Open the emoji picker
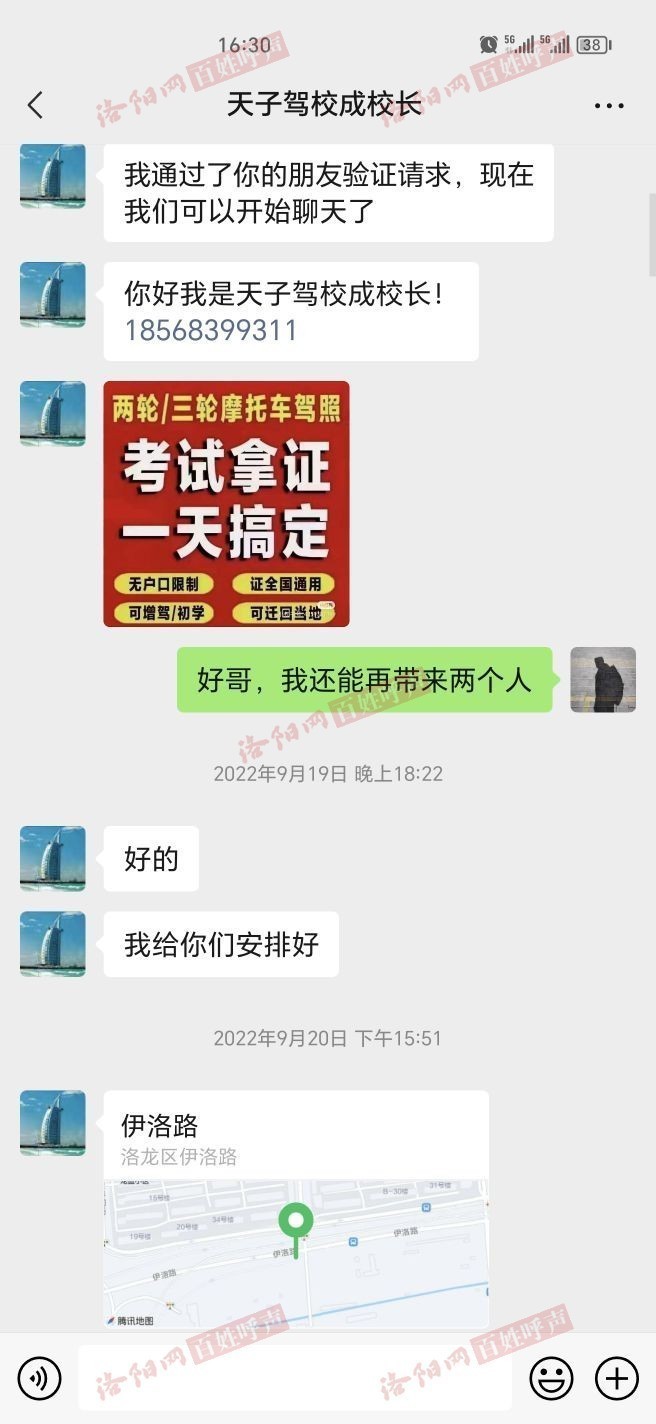Image resolution: width=656 pixels, height=1424 pixels. pyautogui.click(x=551, y=1379)
